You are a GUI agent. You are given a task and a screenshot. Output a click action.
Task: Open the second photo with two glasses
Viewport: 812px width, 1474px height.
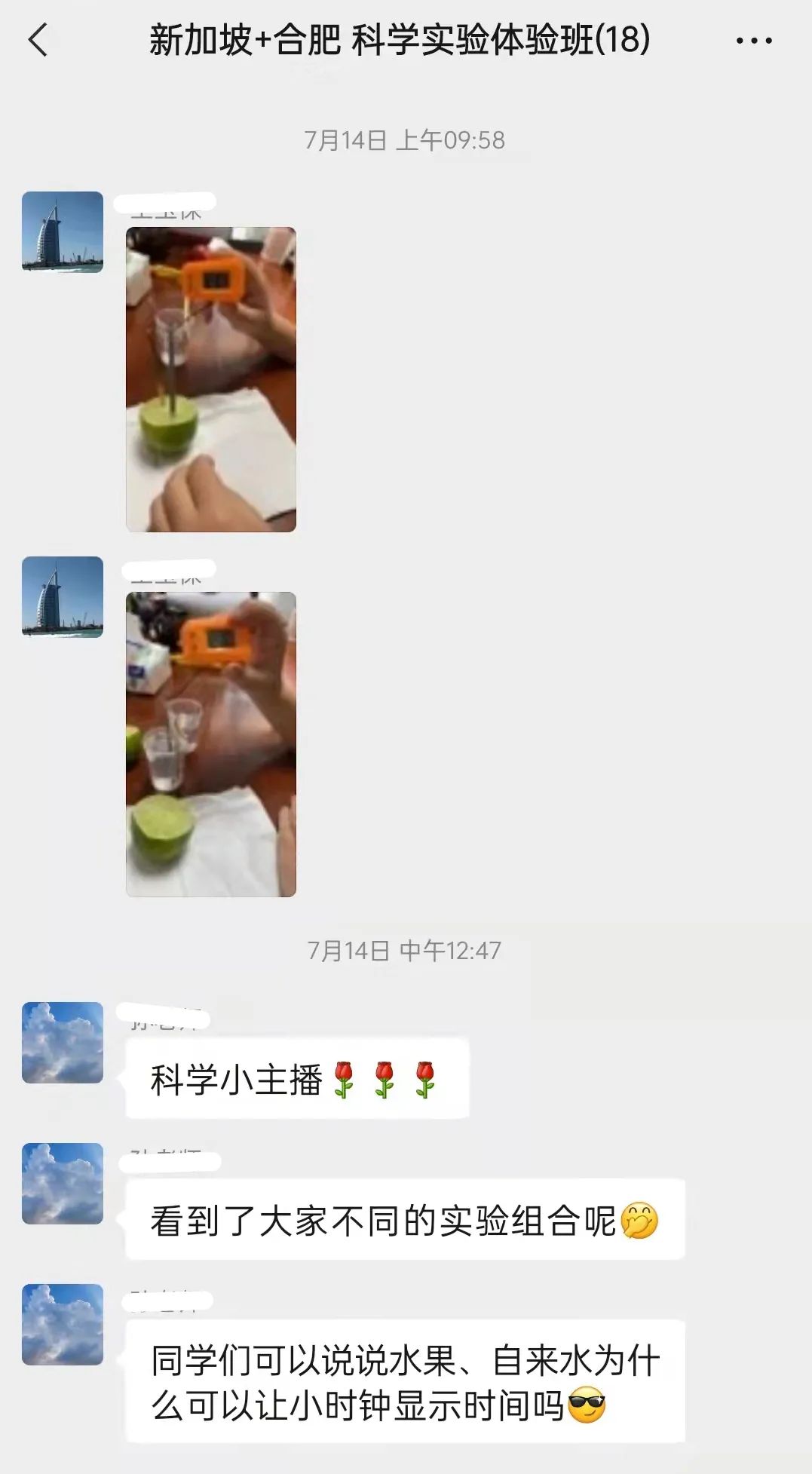pos(211,744)
